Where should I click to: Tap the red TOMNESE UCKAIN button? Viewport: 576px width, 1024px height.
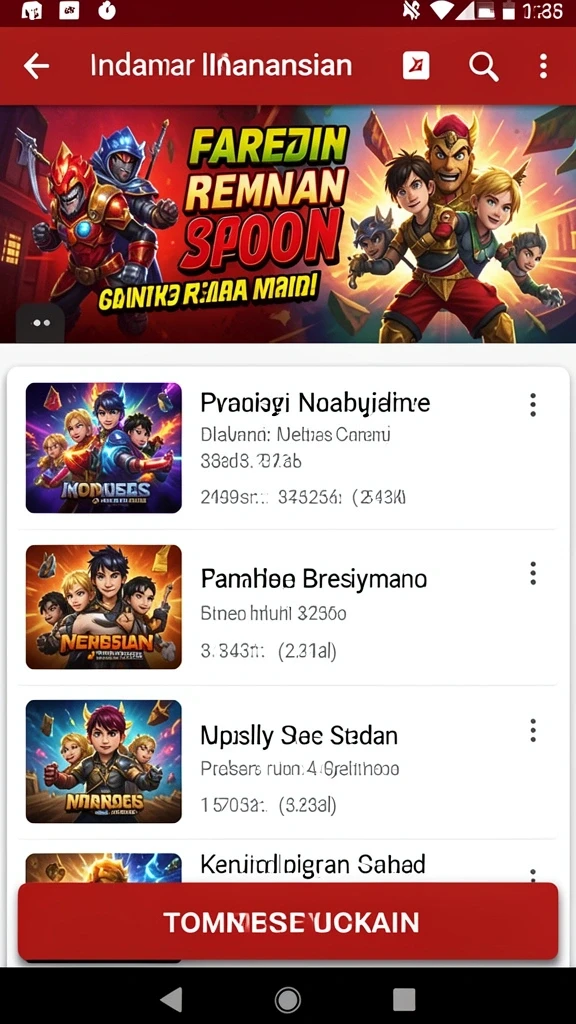click(x=288, y=922)
